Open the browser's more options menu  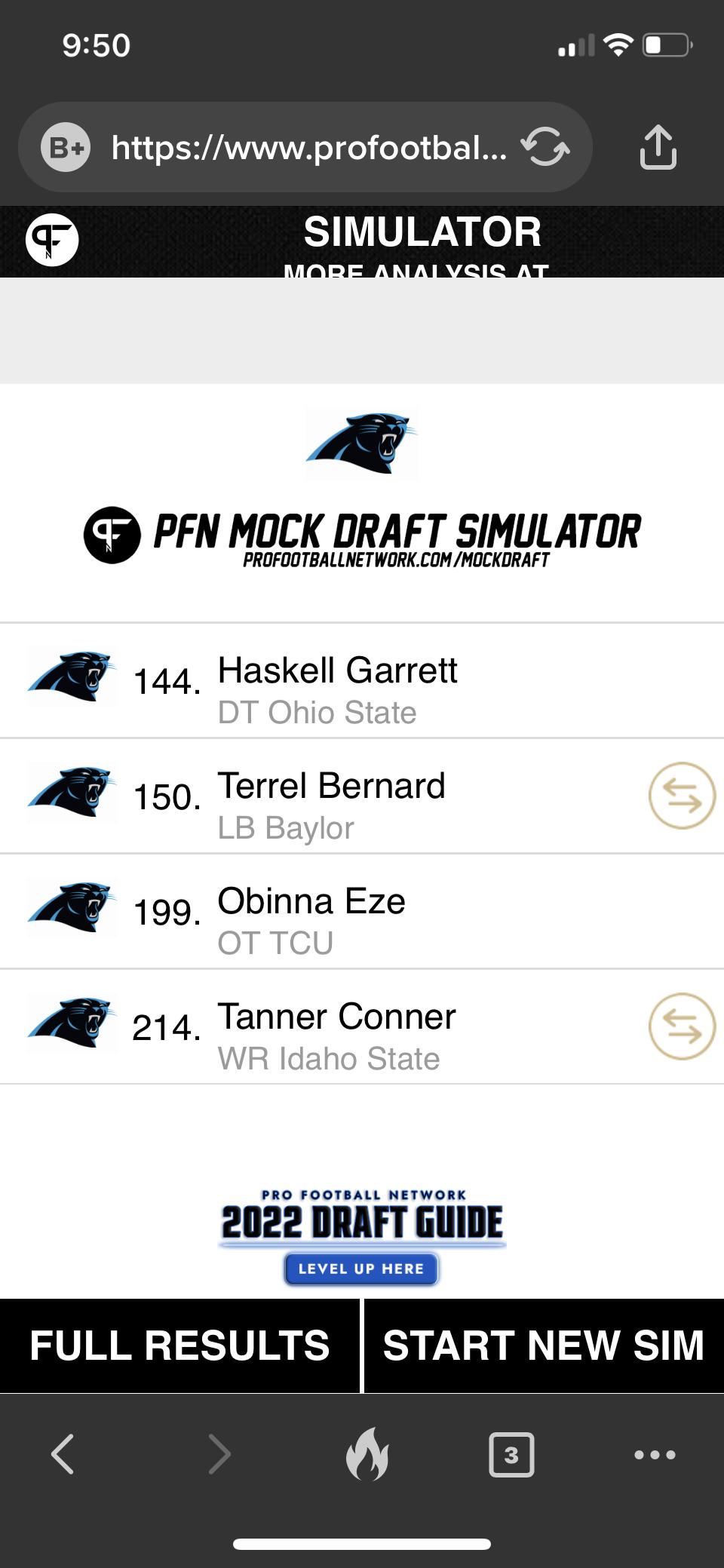[x=655, y=1454]
